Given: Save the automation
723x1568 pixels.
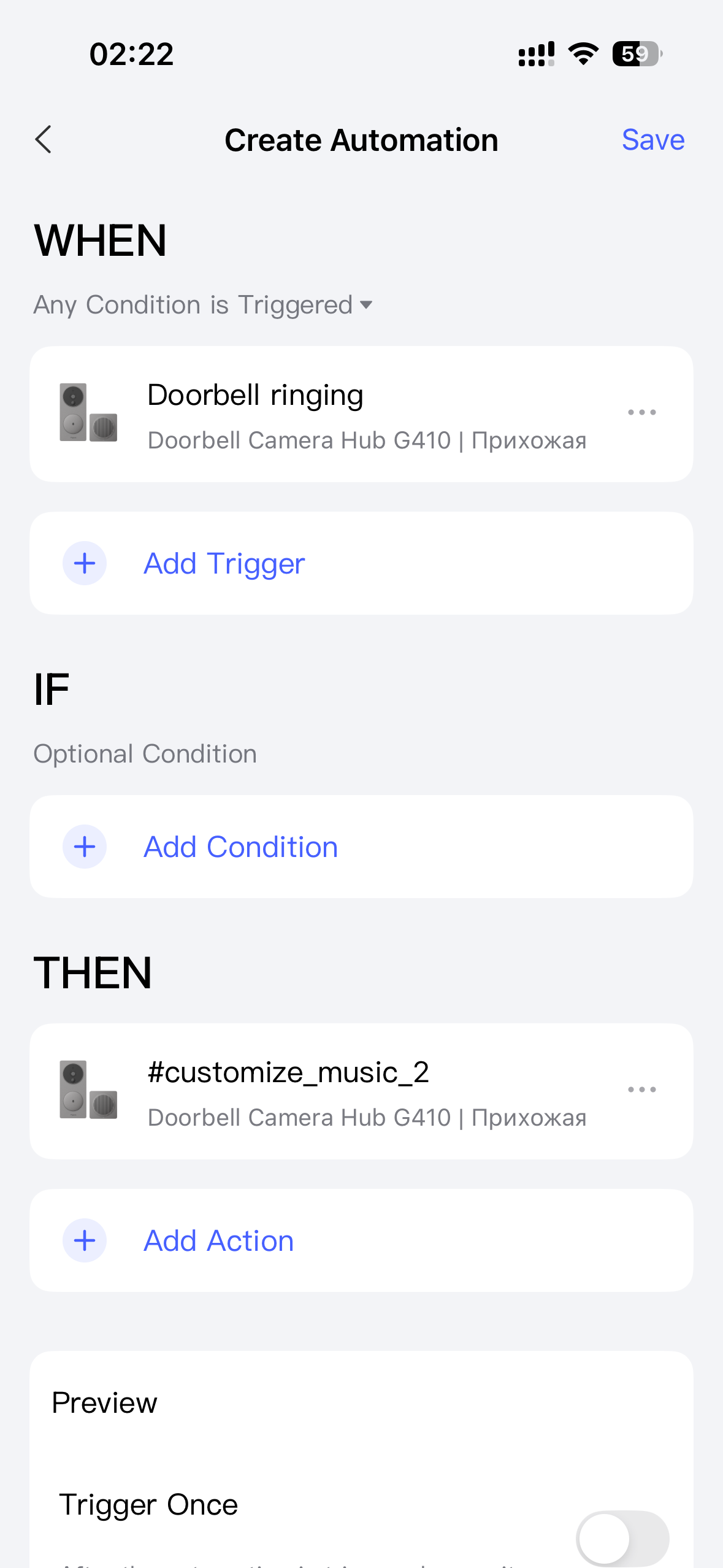Looking at the screenshot, I should pos(652,140).
